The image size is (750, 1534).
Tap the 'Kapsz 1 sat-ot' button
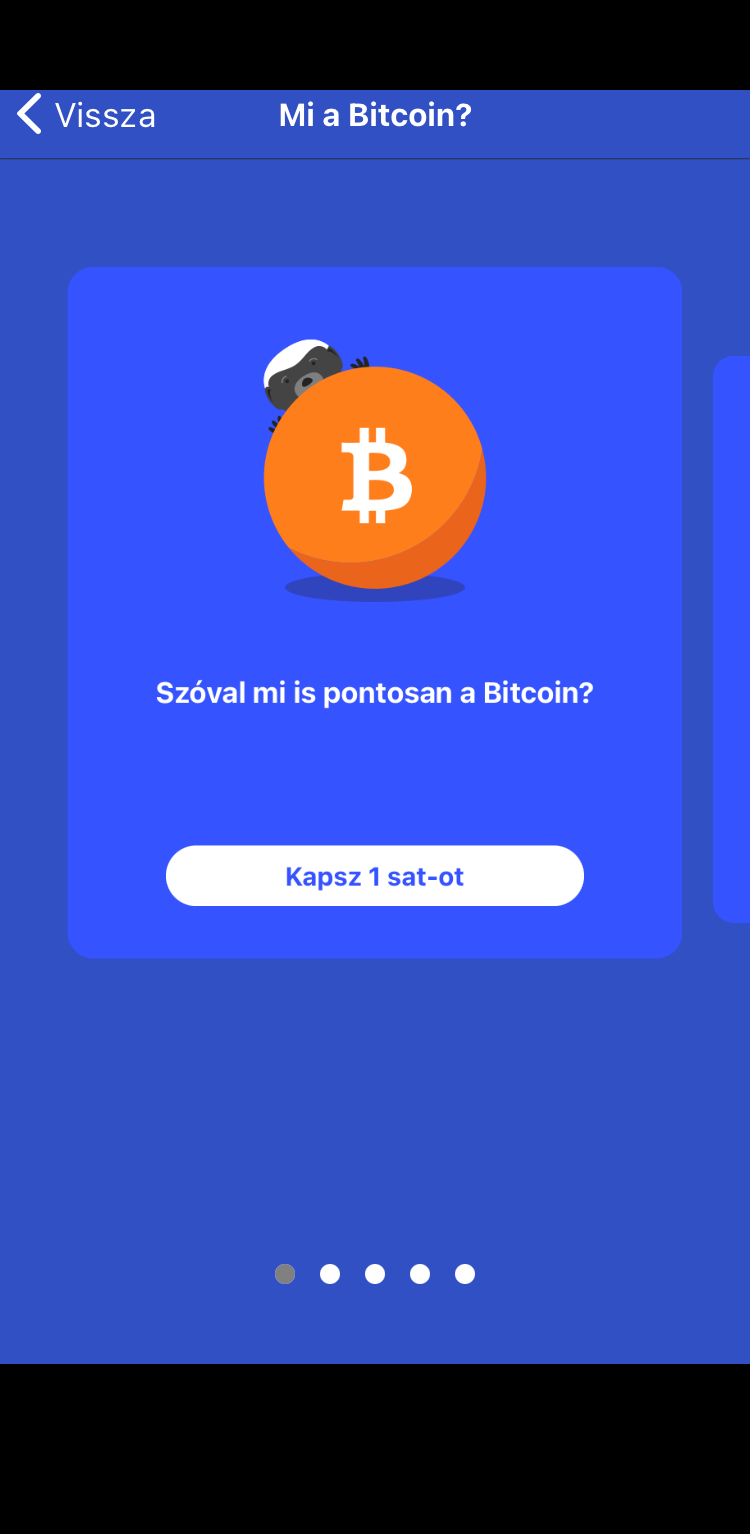374,875
